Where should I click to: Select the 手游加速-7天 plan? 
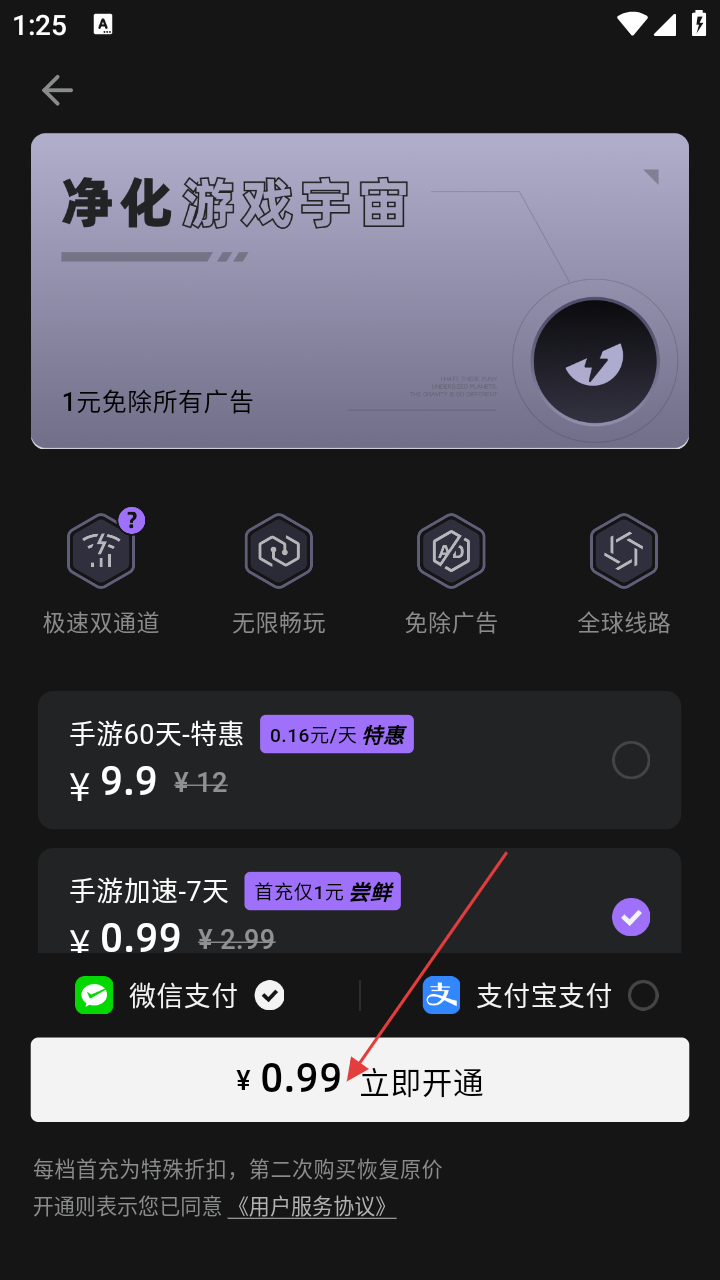[630, 917]
